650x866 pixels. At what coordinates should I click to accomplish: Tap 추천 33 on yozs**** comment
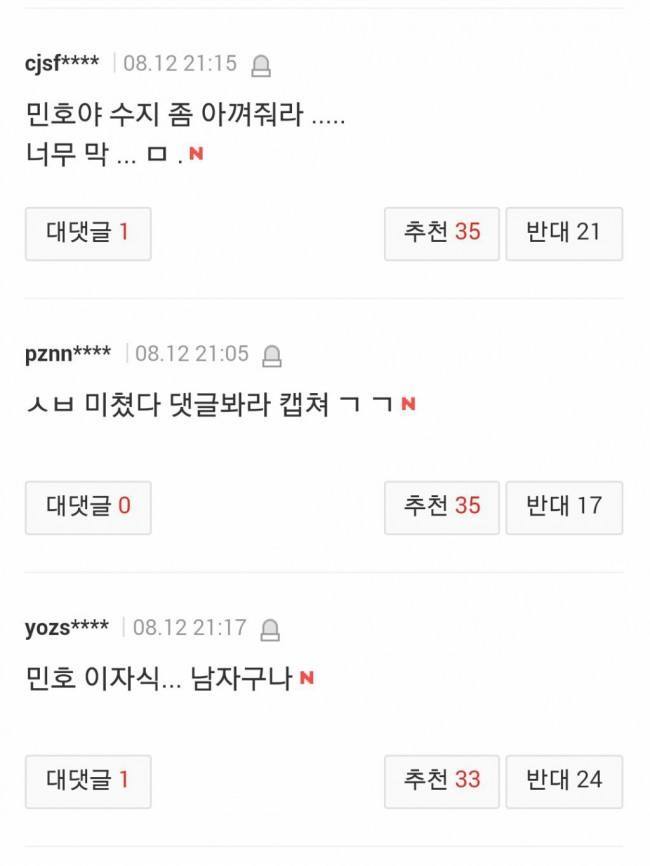[441, 780]
